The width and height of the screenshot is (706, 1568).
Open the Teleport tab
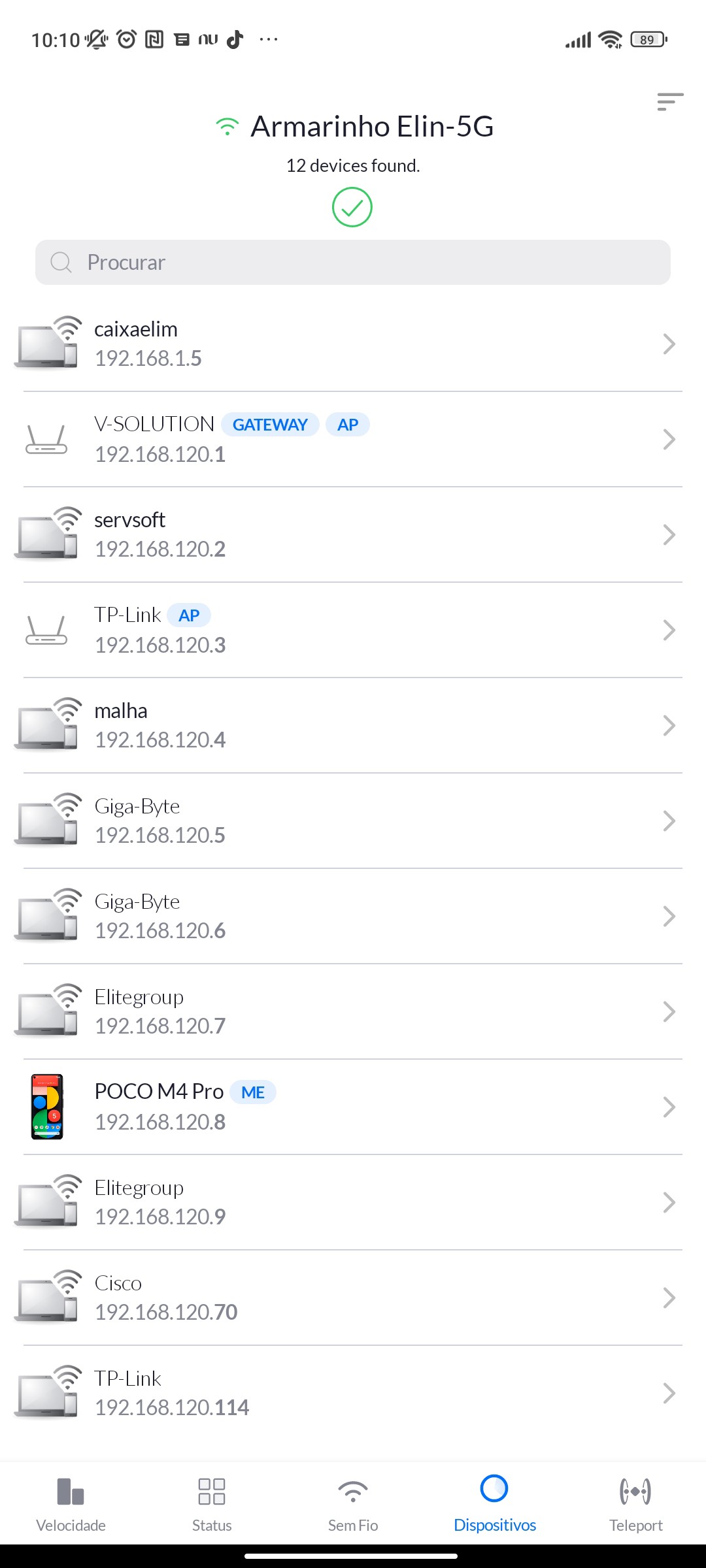[635, 1504]
